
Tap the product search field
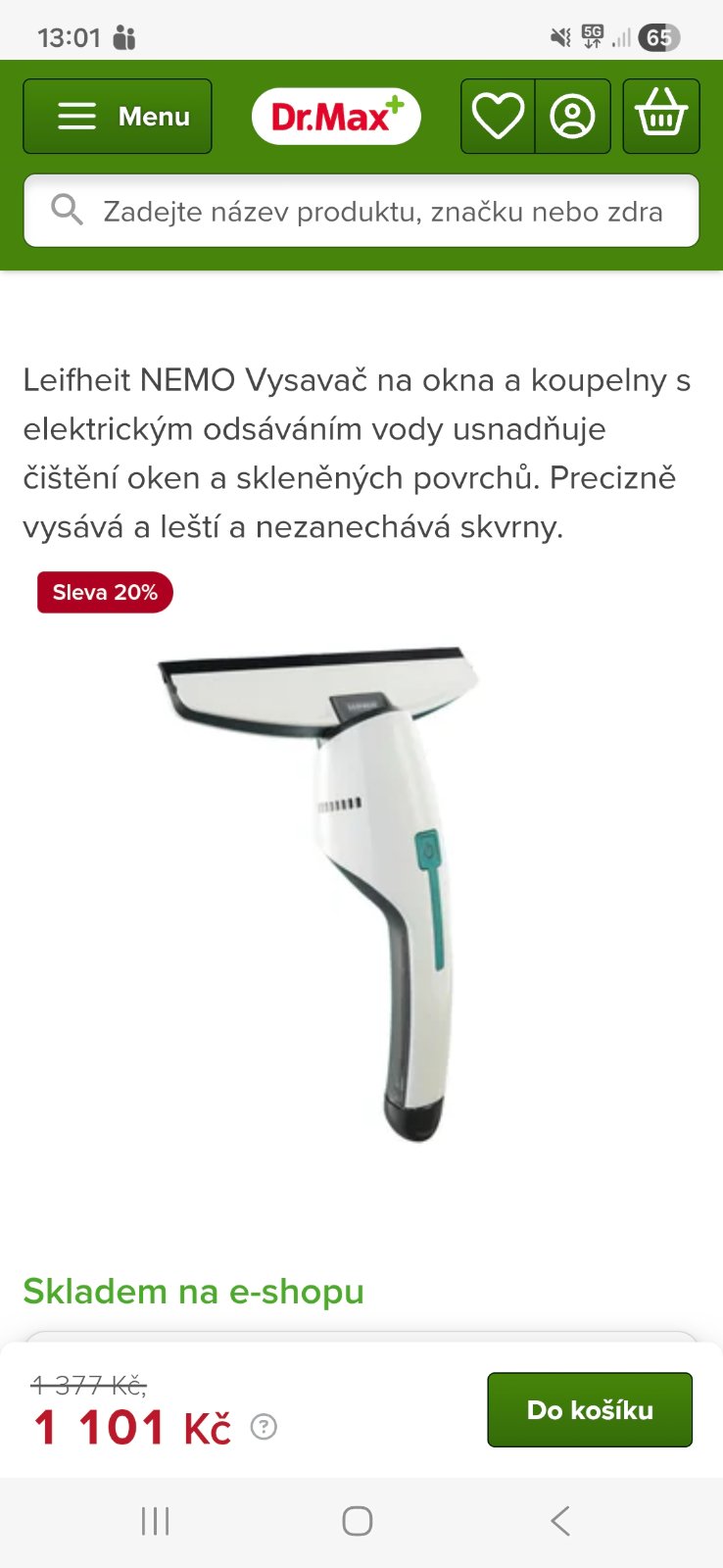[x=362, y=211]
